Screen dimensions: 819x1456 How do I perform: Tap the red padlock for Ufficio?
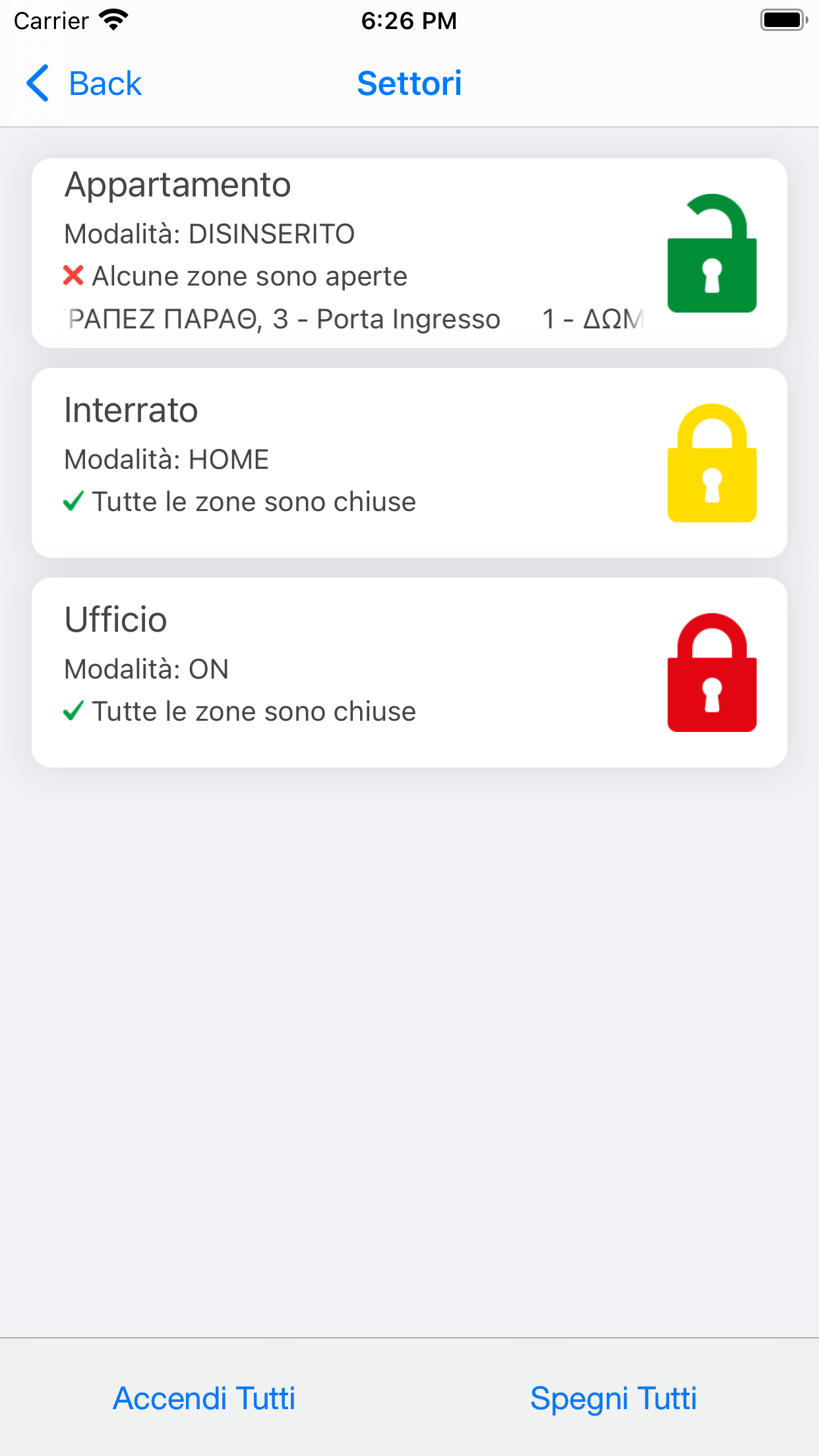(x=712, y=673)
